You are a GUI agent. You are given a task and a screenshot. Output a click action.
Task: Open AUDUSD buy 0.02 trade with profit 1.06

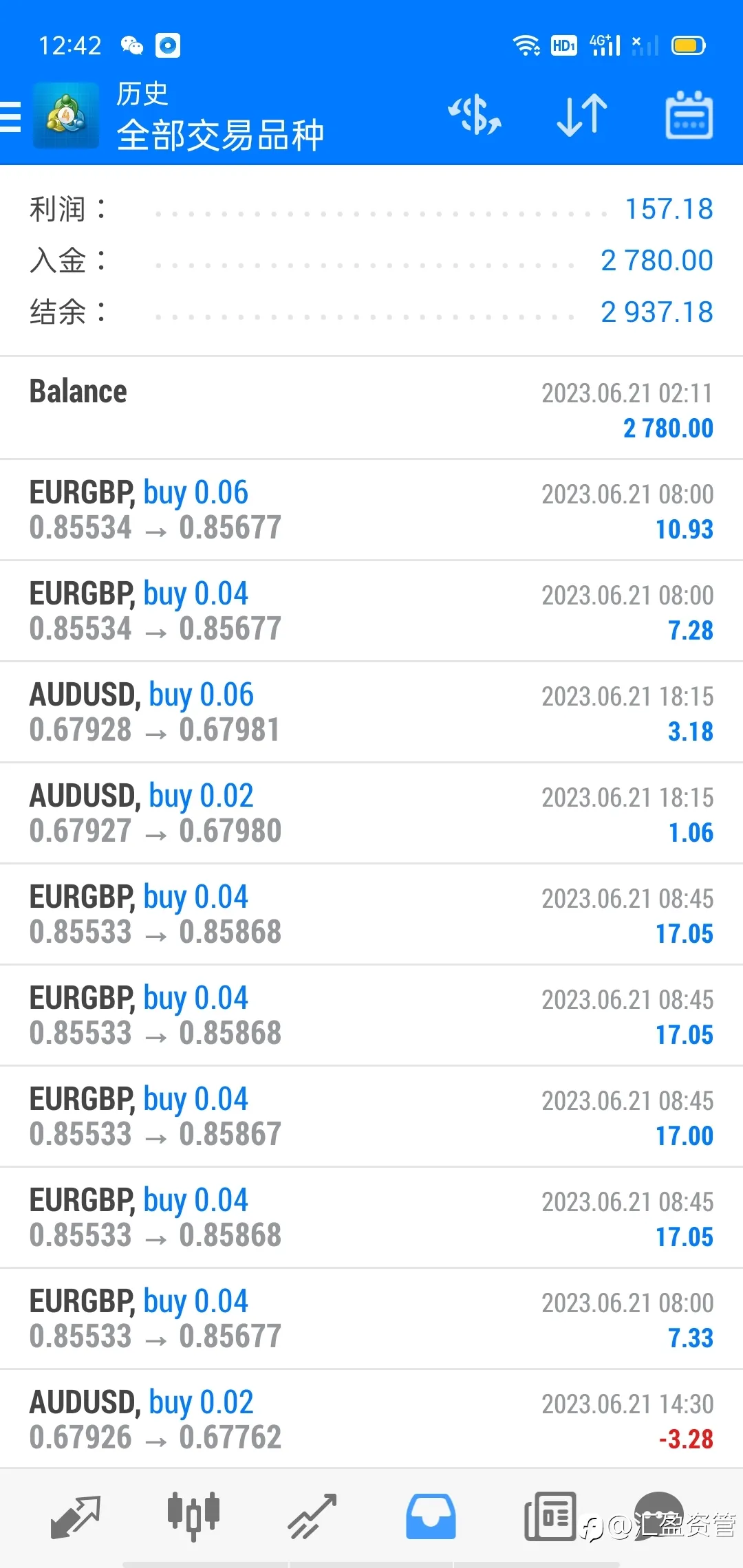pos(371,814)
